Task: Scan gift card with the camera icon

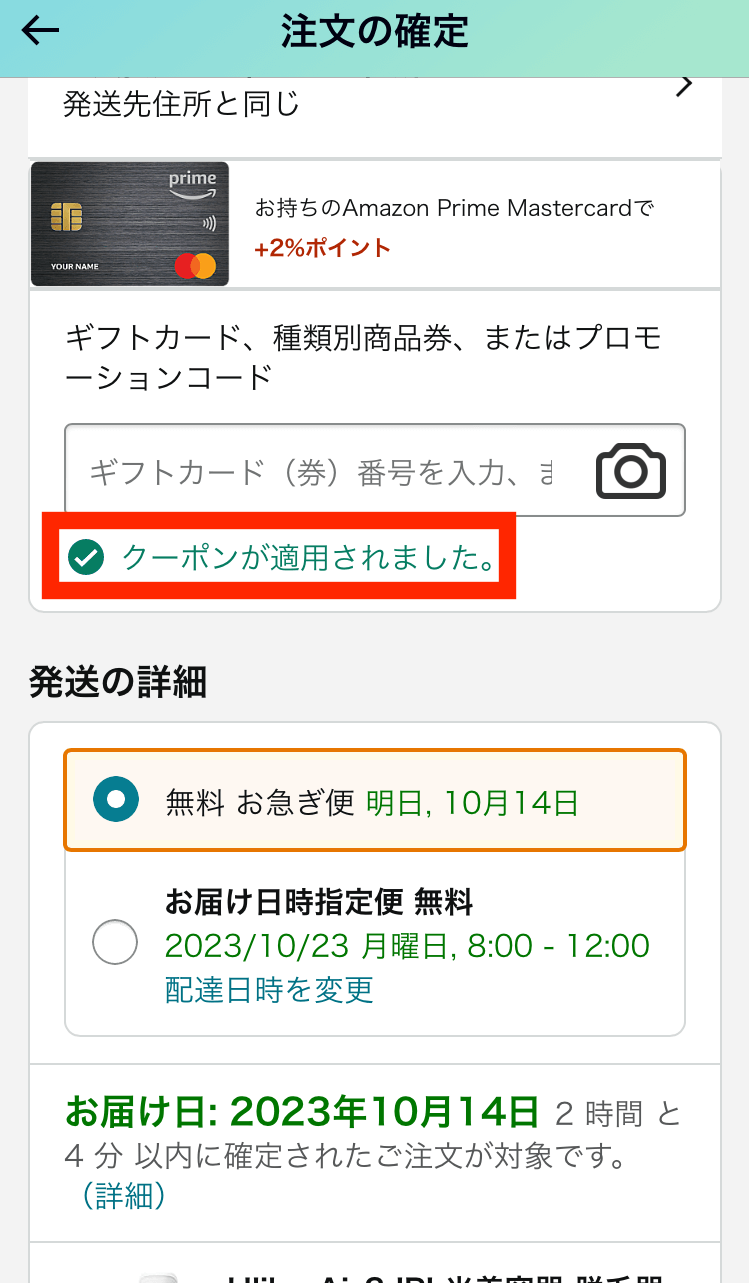Action: (631, 470)
